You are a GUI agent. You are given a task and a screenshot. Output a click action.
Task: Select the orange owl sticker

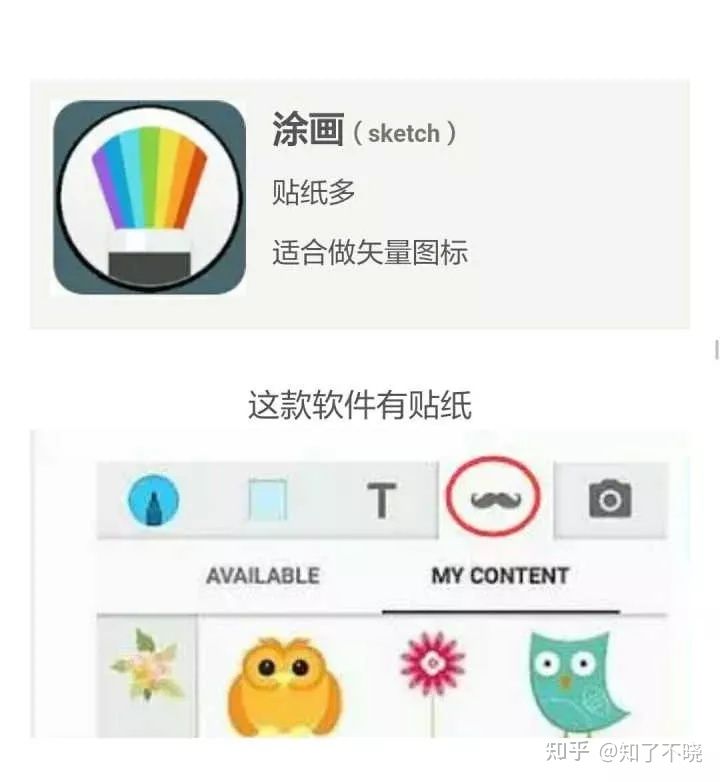pyautogui.click(x=284, y=690)
